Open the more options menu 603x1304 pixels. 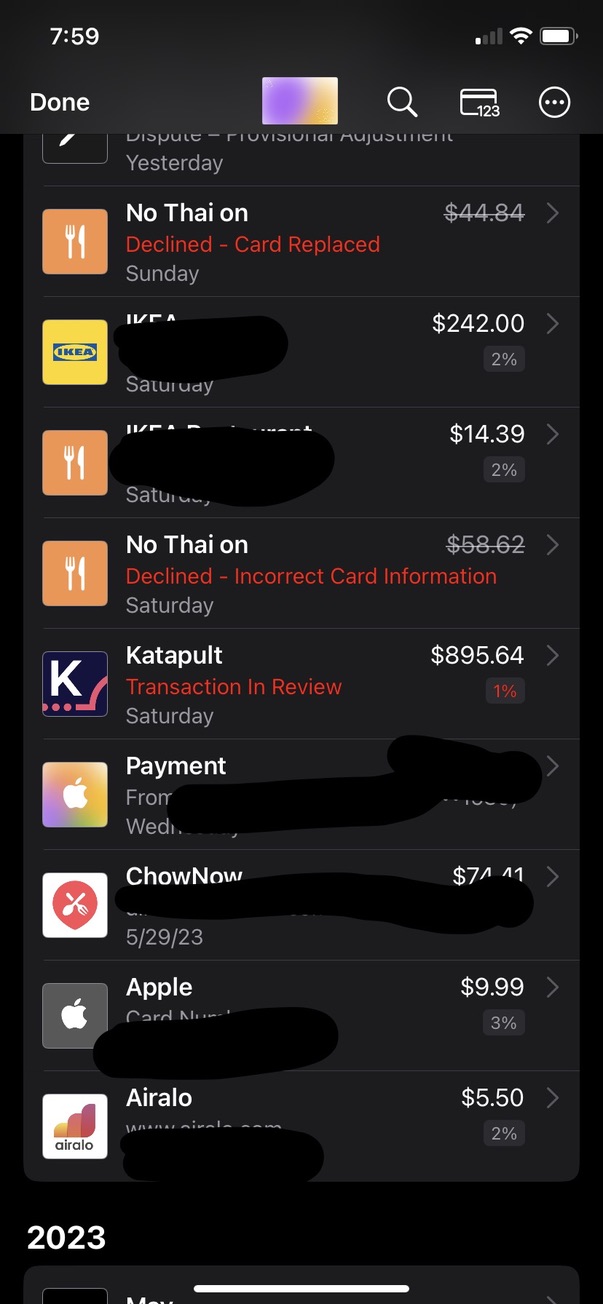554,102
